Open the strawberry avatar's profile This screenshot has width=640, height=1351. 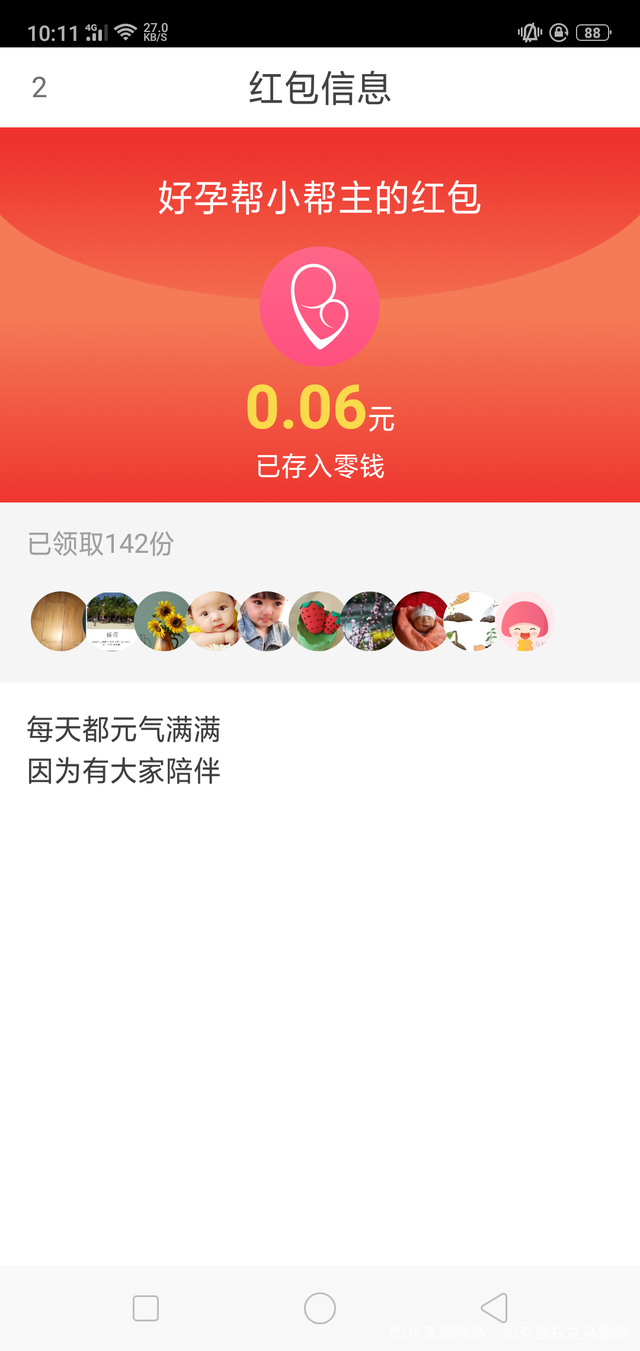tap(317, 621)
